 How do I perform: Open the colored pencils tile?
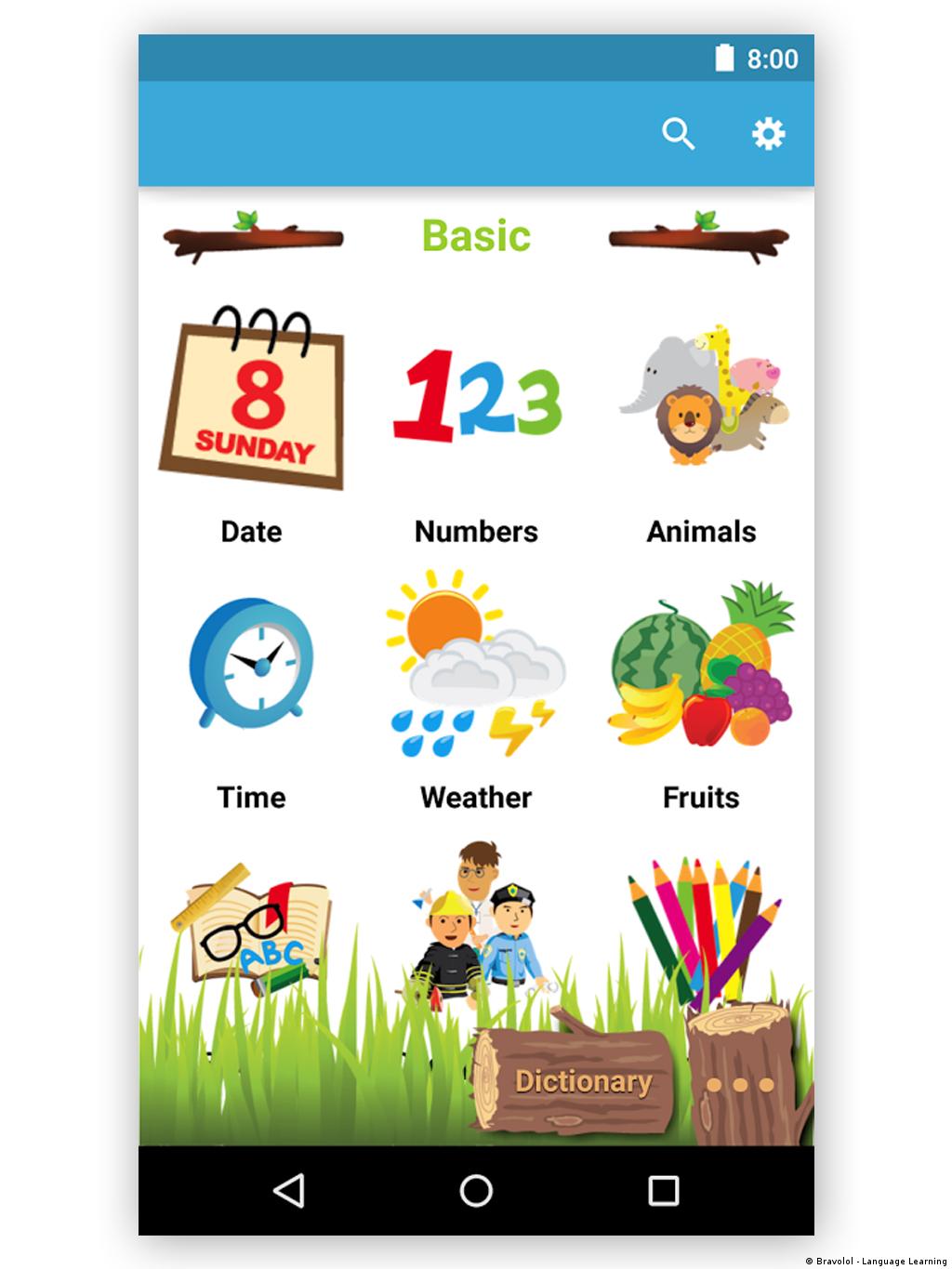(x=704, y=925)
